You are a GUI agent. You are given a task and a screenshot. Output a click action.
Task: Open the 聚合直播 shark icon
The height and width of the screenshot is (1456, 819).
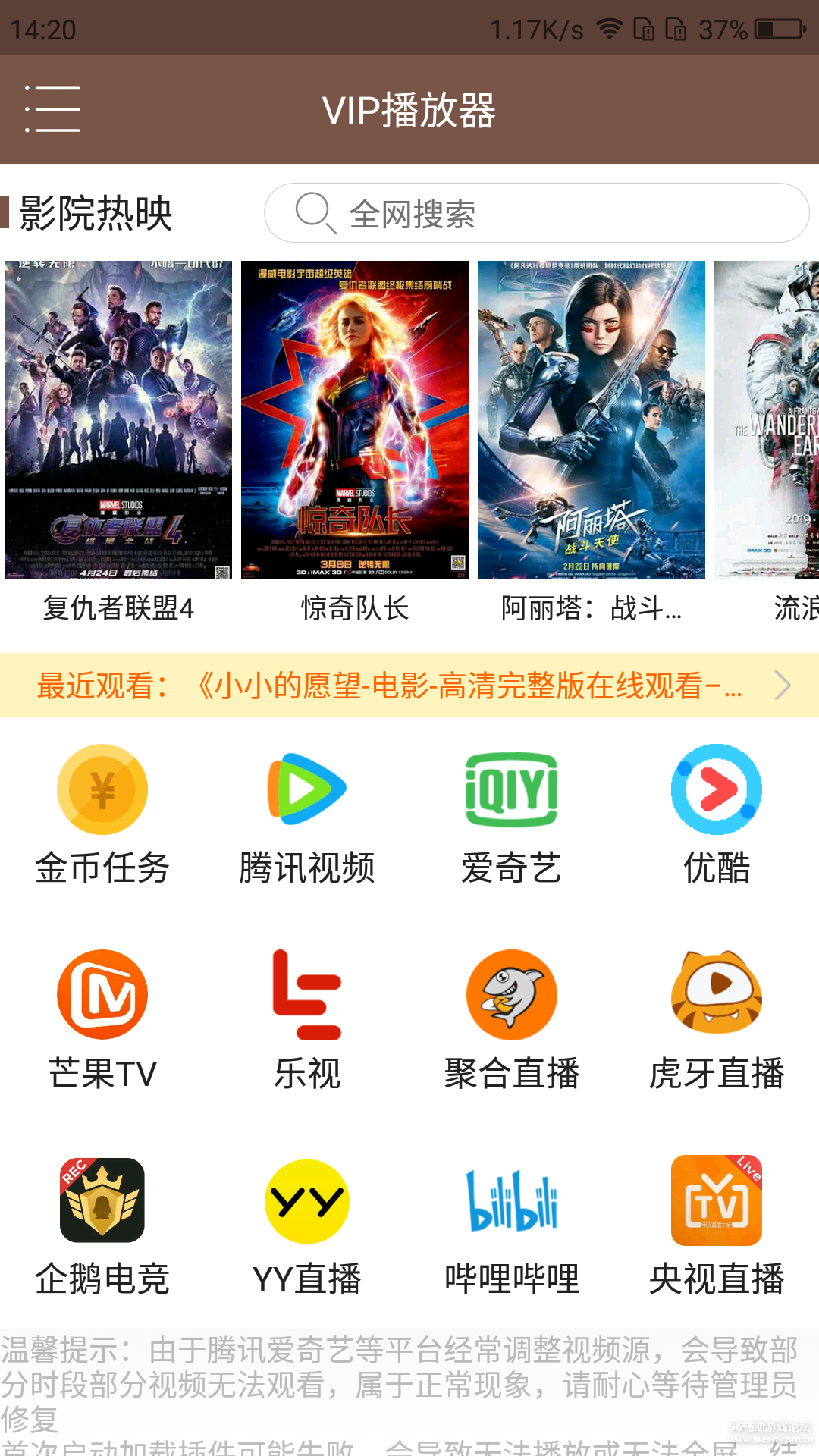pyautogui.click(x=512, y=993)
